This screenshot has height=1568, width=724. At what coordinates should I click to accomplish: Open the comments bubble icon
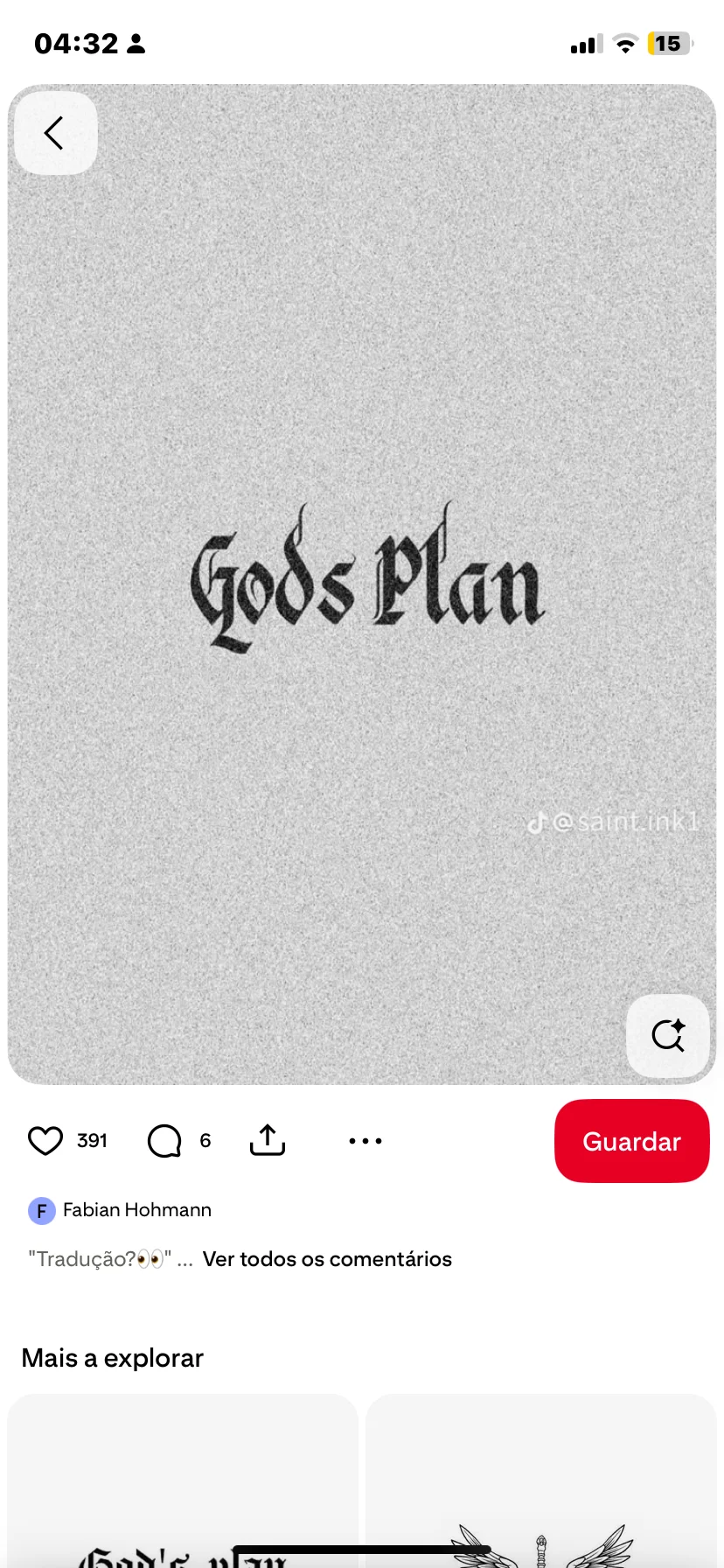click(164, 1141)
